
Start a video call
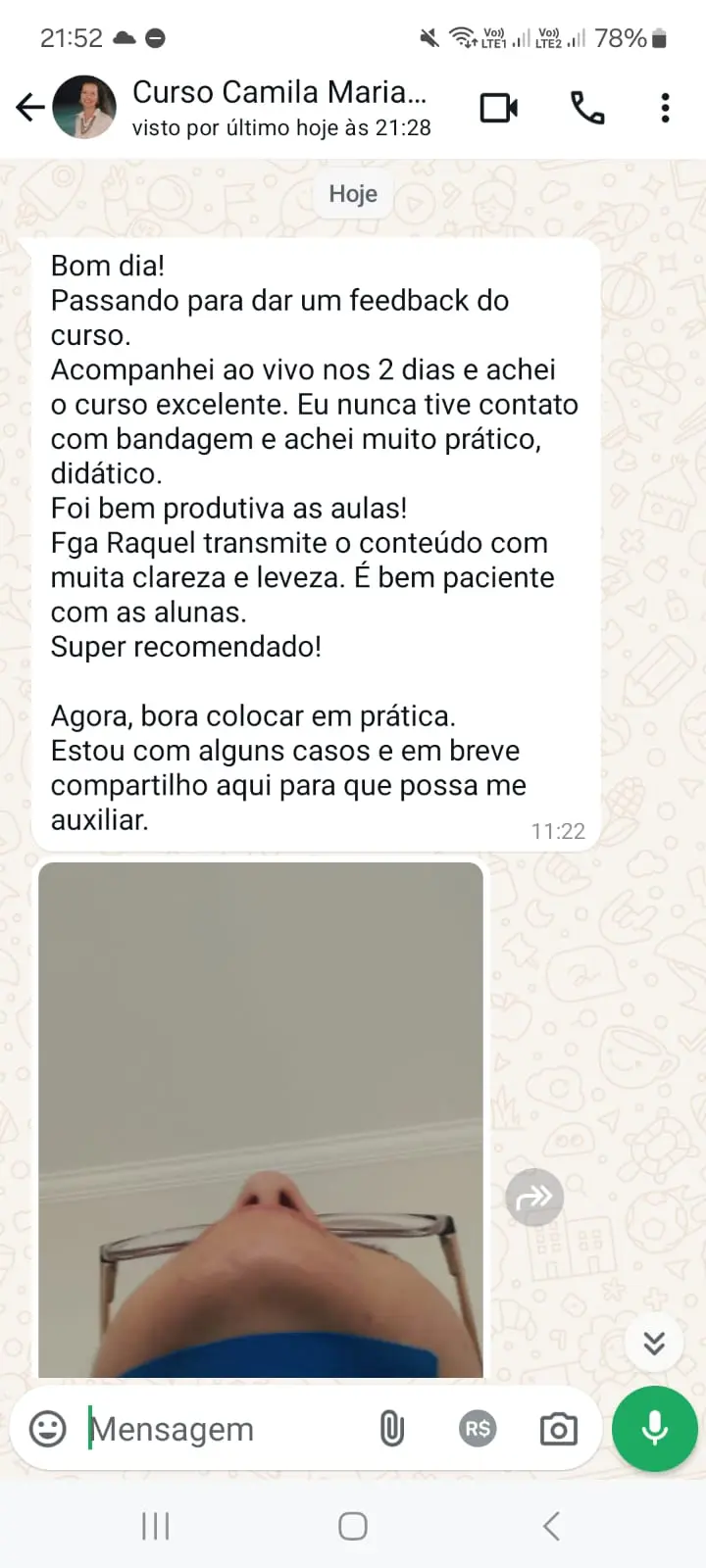pos(499,107)
